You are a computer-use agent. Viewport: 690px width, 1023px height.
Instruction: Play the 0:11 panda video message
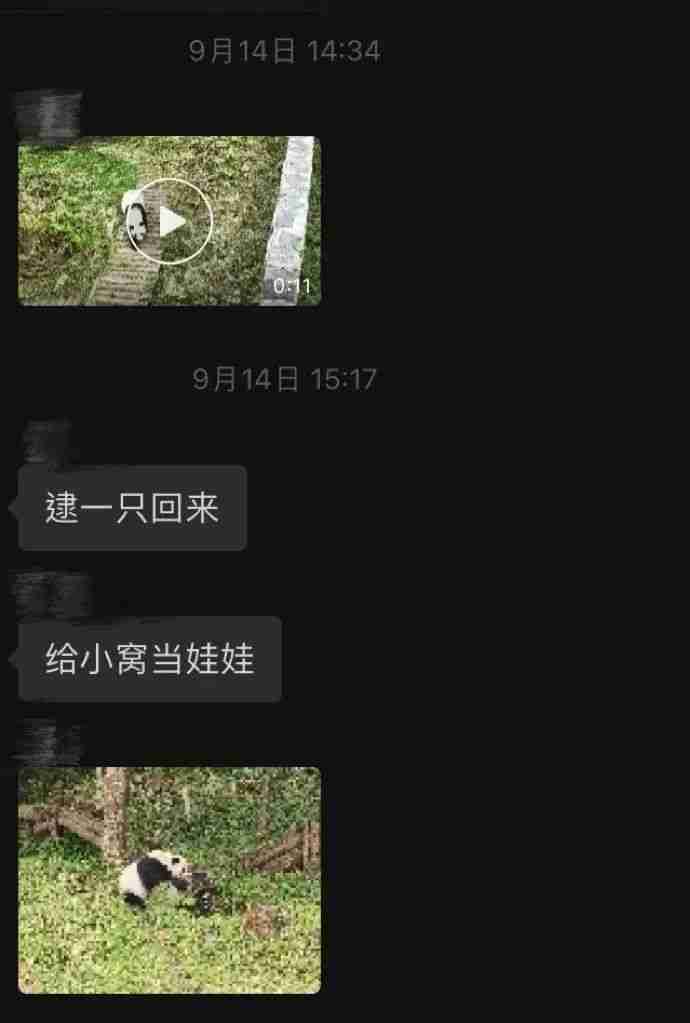[171, 221]
